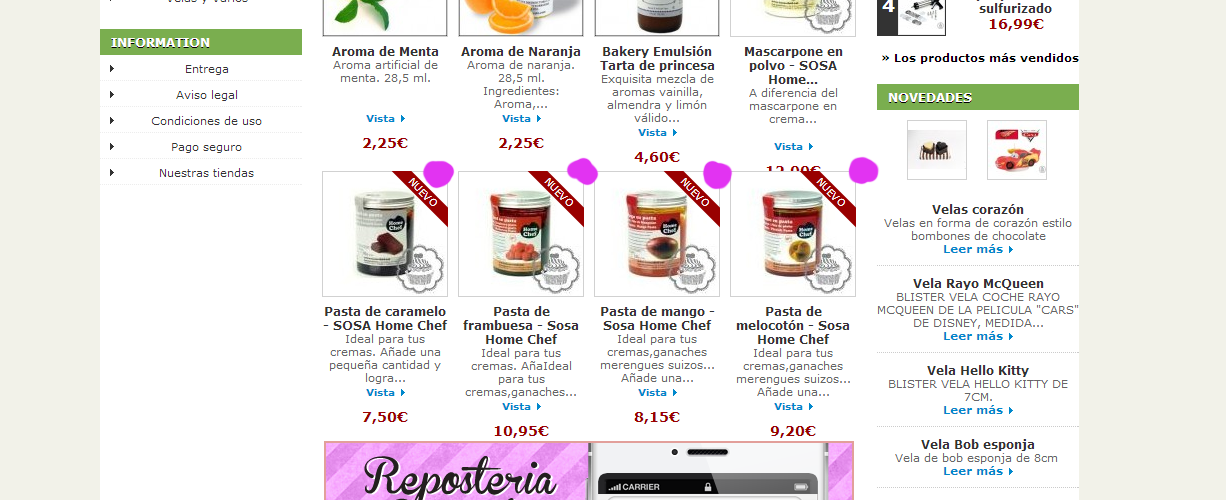Tap Vista under Aroma de Menta

[x=385, y=119]
